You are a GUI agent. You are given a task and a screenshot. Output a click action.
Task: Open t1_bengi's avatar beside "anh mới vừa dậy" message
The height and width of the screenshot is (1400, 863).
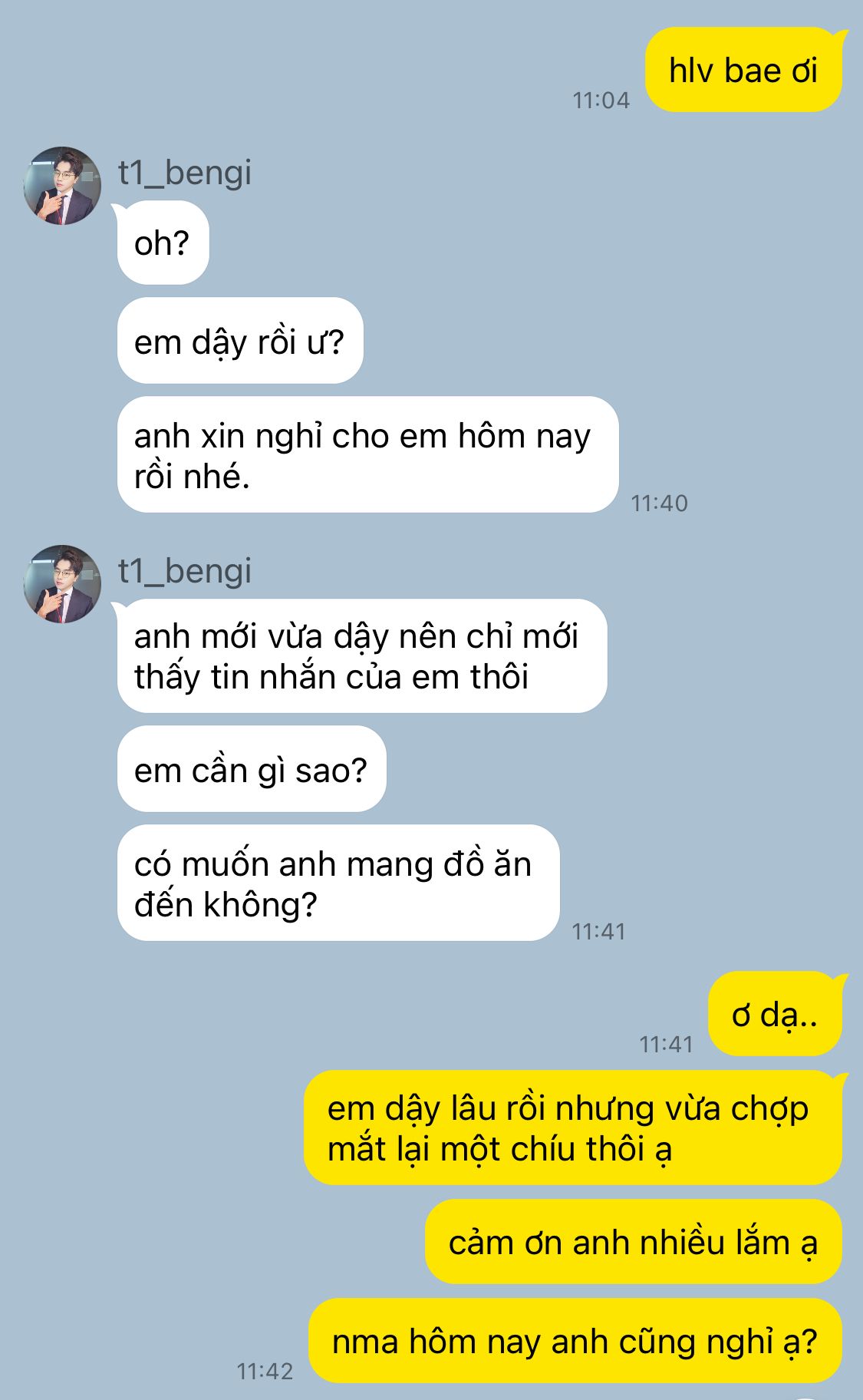(x=62, y=584)
